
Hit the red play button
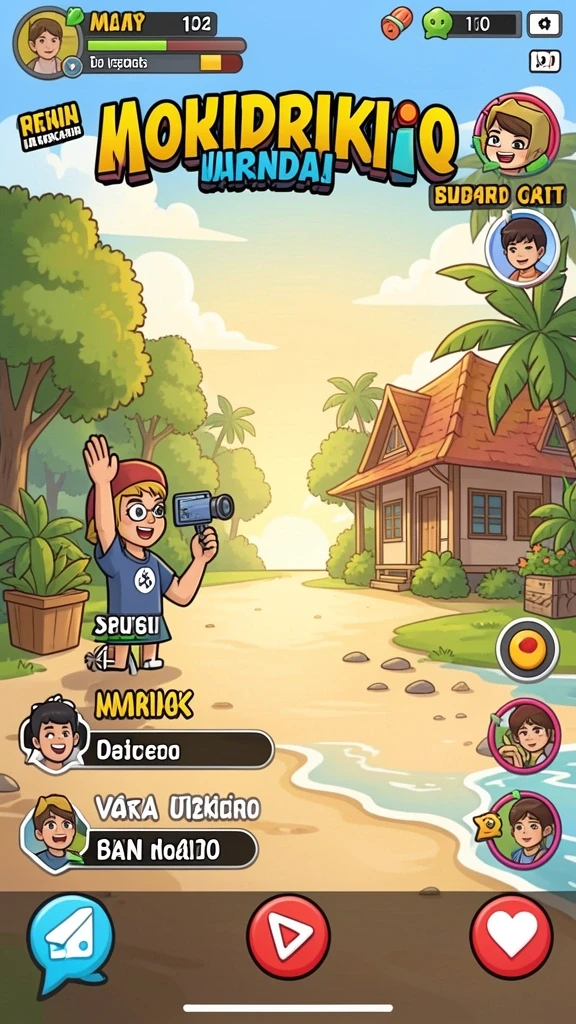point(288,936)
